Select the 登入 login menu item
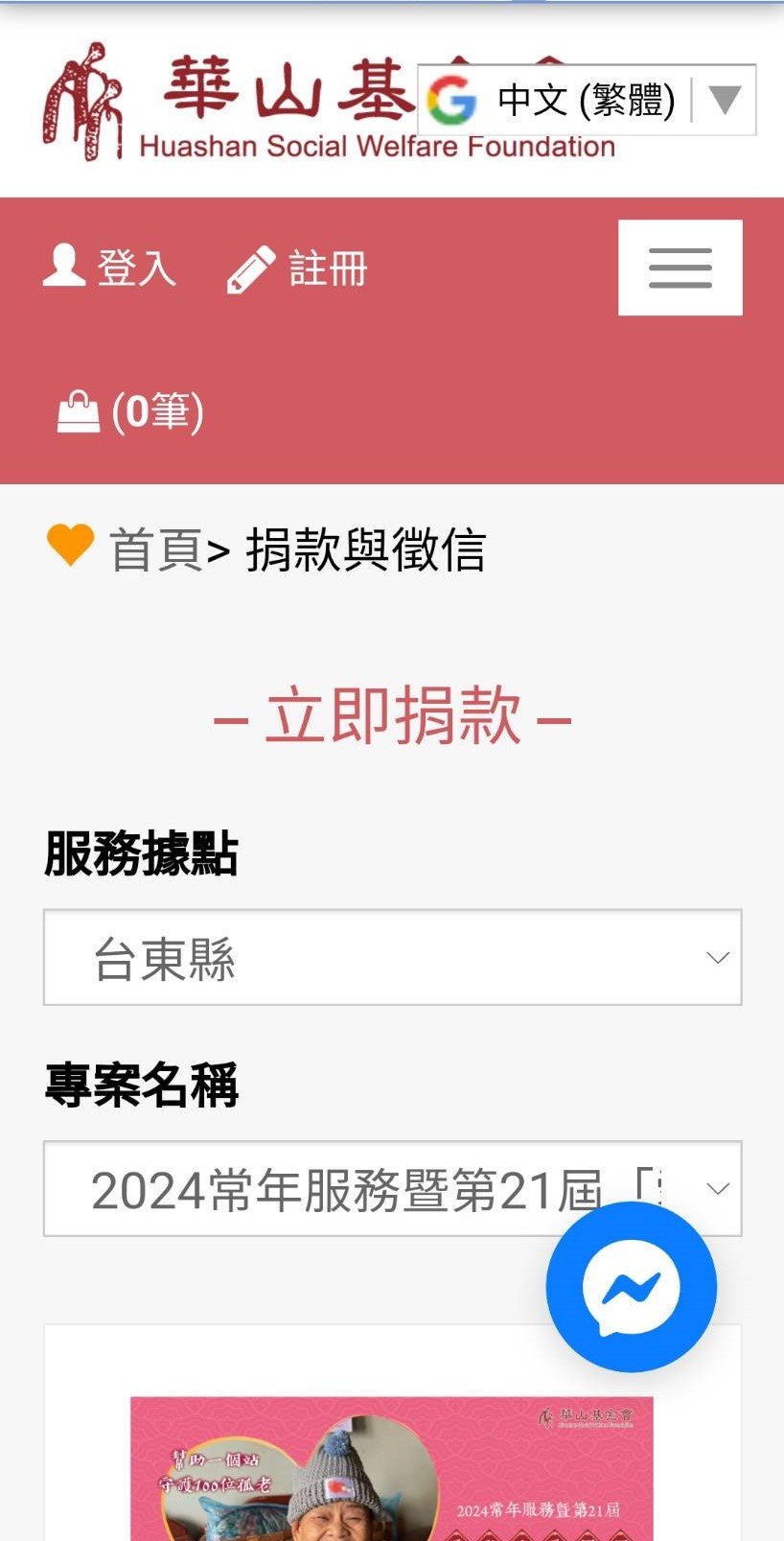 coord(135,269)
